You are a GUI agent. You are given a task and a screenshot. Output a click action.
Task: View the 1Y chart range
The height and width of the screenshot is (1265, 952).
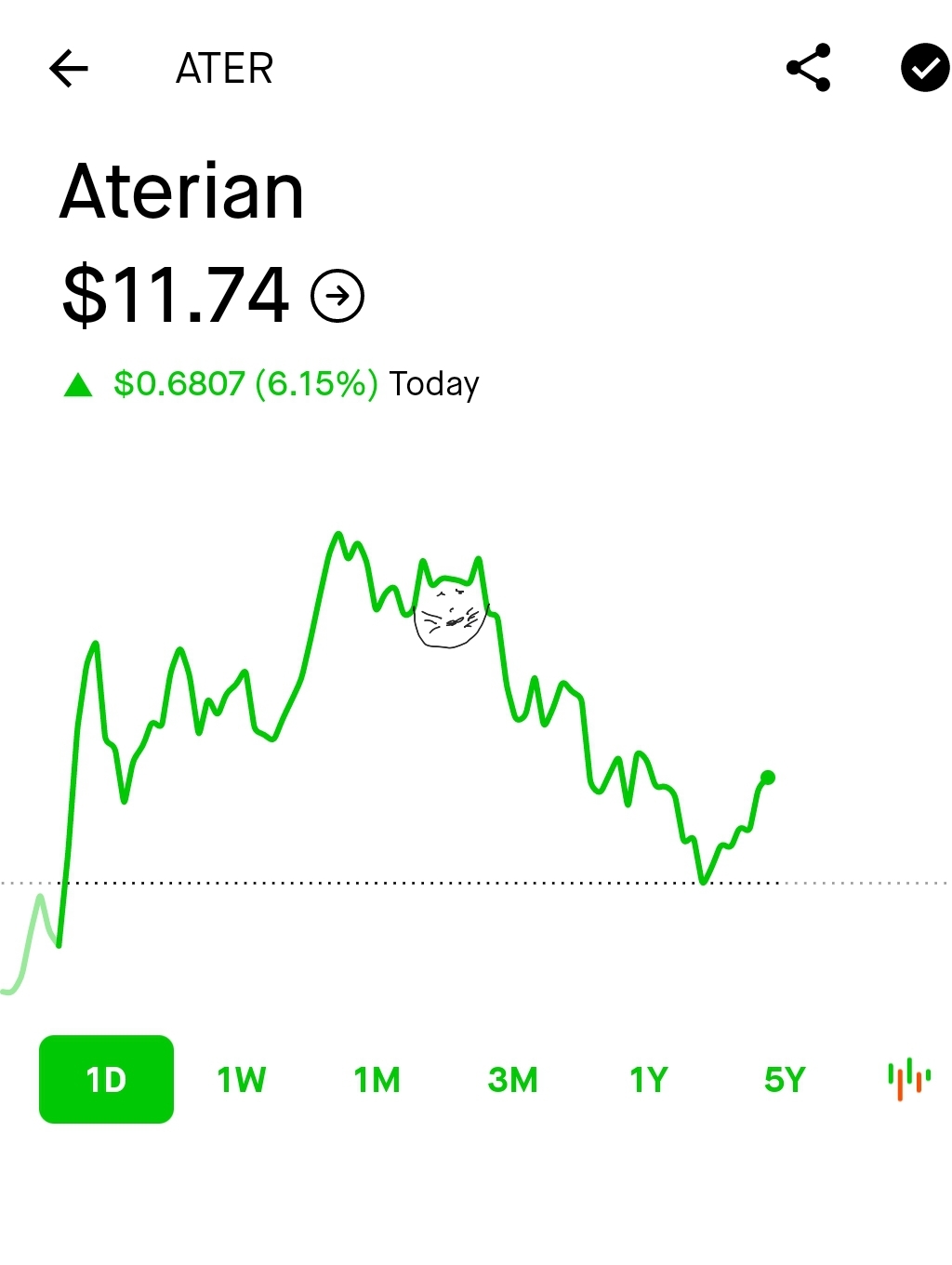[648, 1079]
